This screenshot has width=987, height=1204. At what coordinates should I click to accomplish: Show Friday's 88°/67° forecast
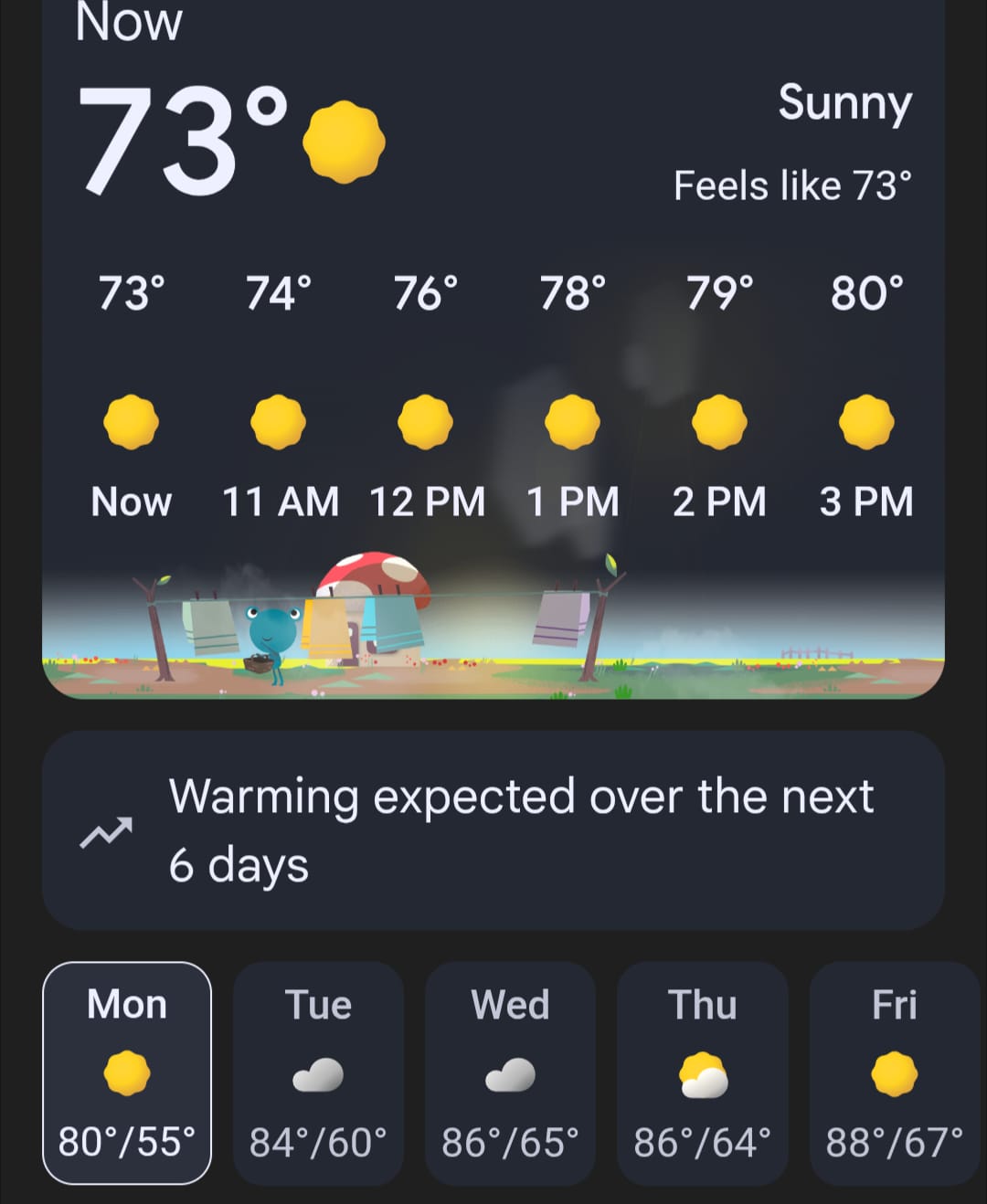click(x=894, y=1072)
